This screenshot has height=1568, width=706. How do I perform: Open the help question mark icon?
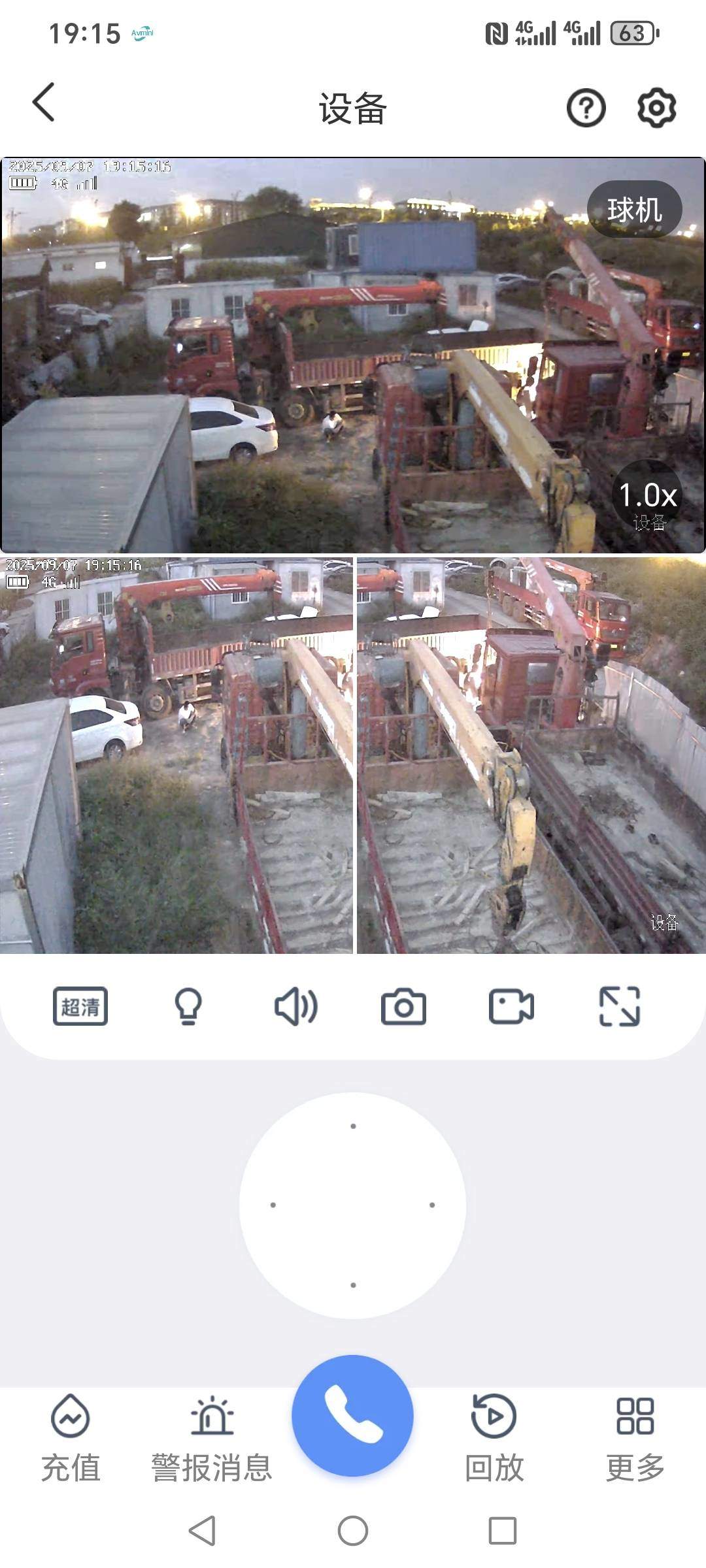tap(586, 108)
